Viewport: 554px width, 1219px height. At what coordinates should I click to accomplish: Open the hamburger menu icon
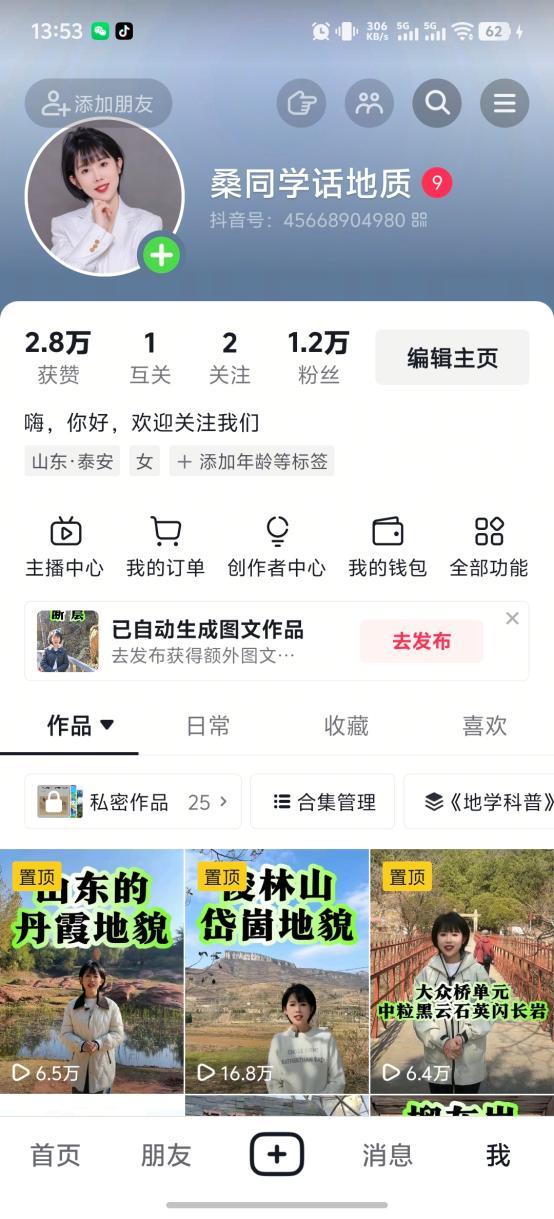pos(505,103)
